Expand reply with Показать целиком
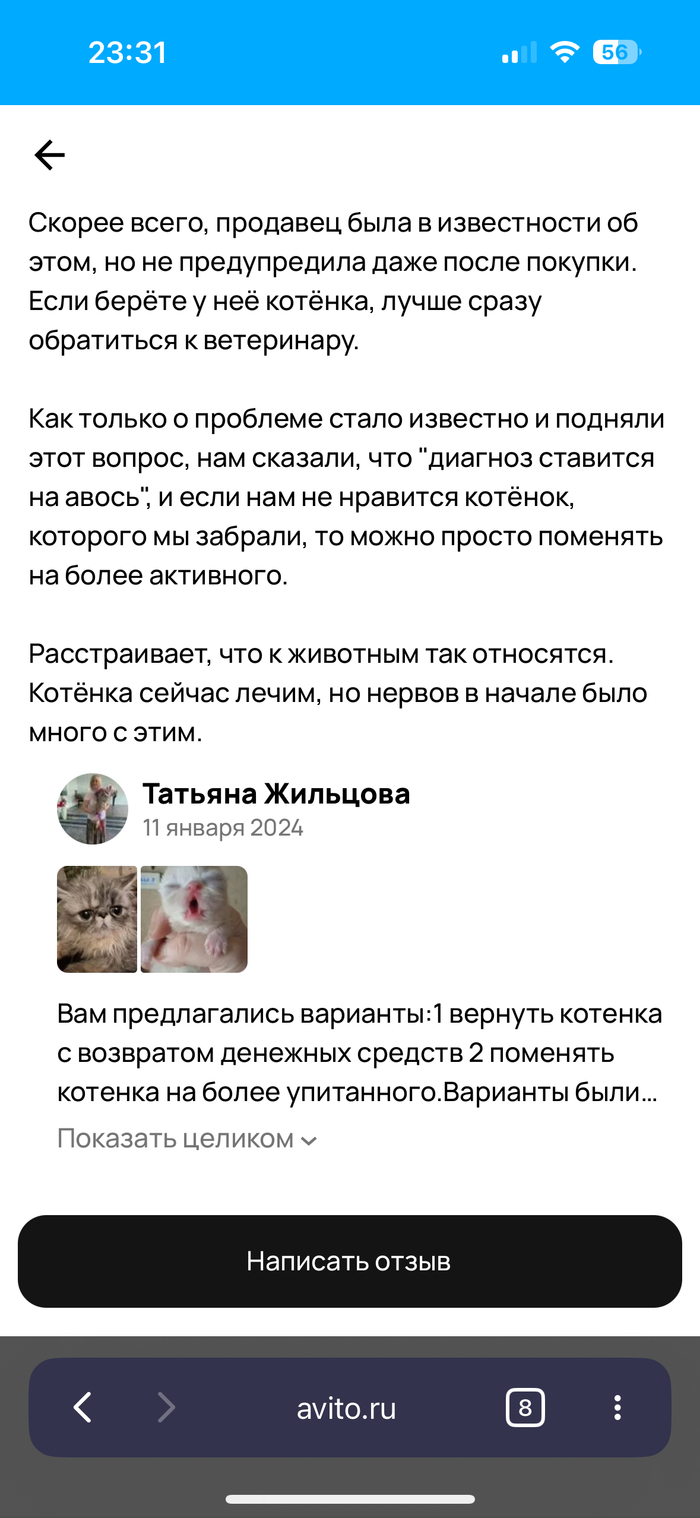The image size is (700, 1518). tap(187, 1138)
